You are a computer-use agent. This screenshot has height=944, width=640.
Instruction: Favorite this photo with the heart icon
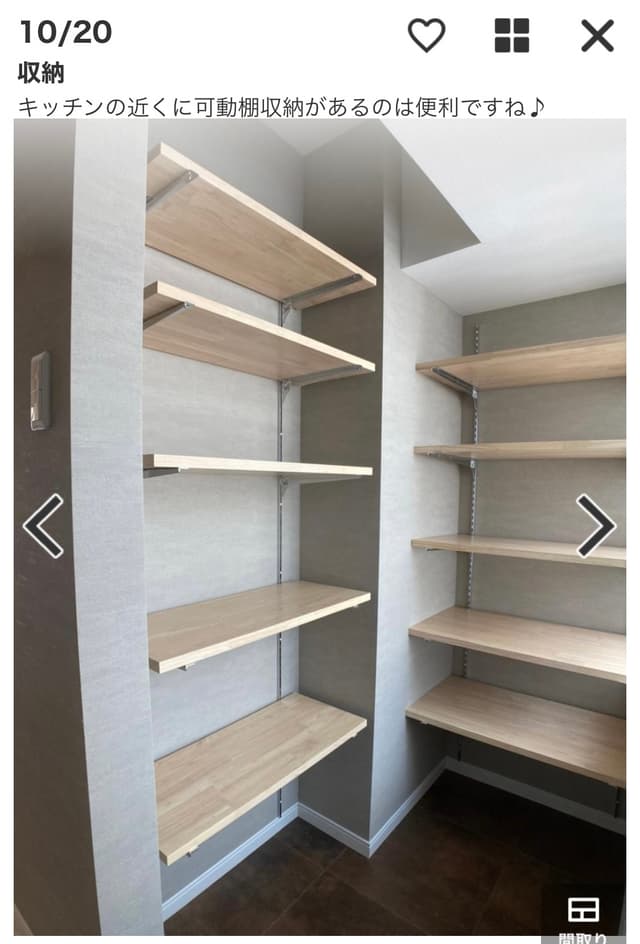coord(426,36)
